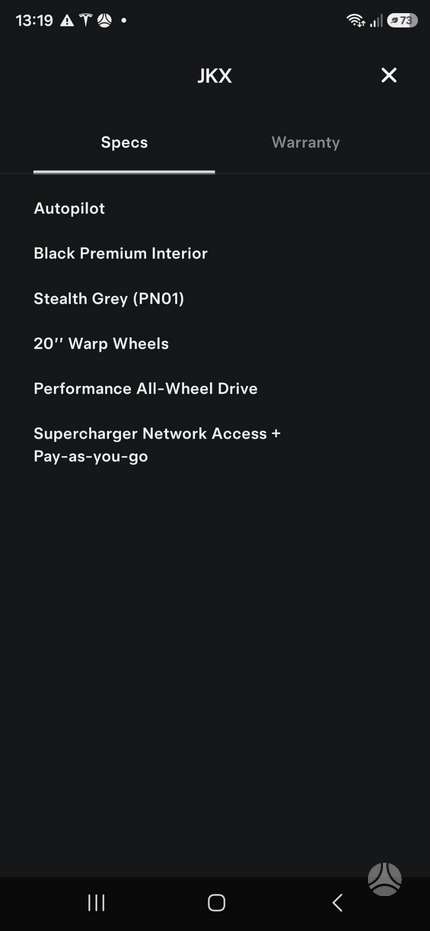The image size is (430, 931).
Task: Go to the home screen
Action: tap(216, 902)
